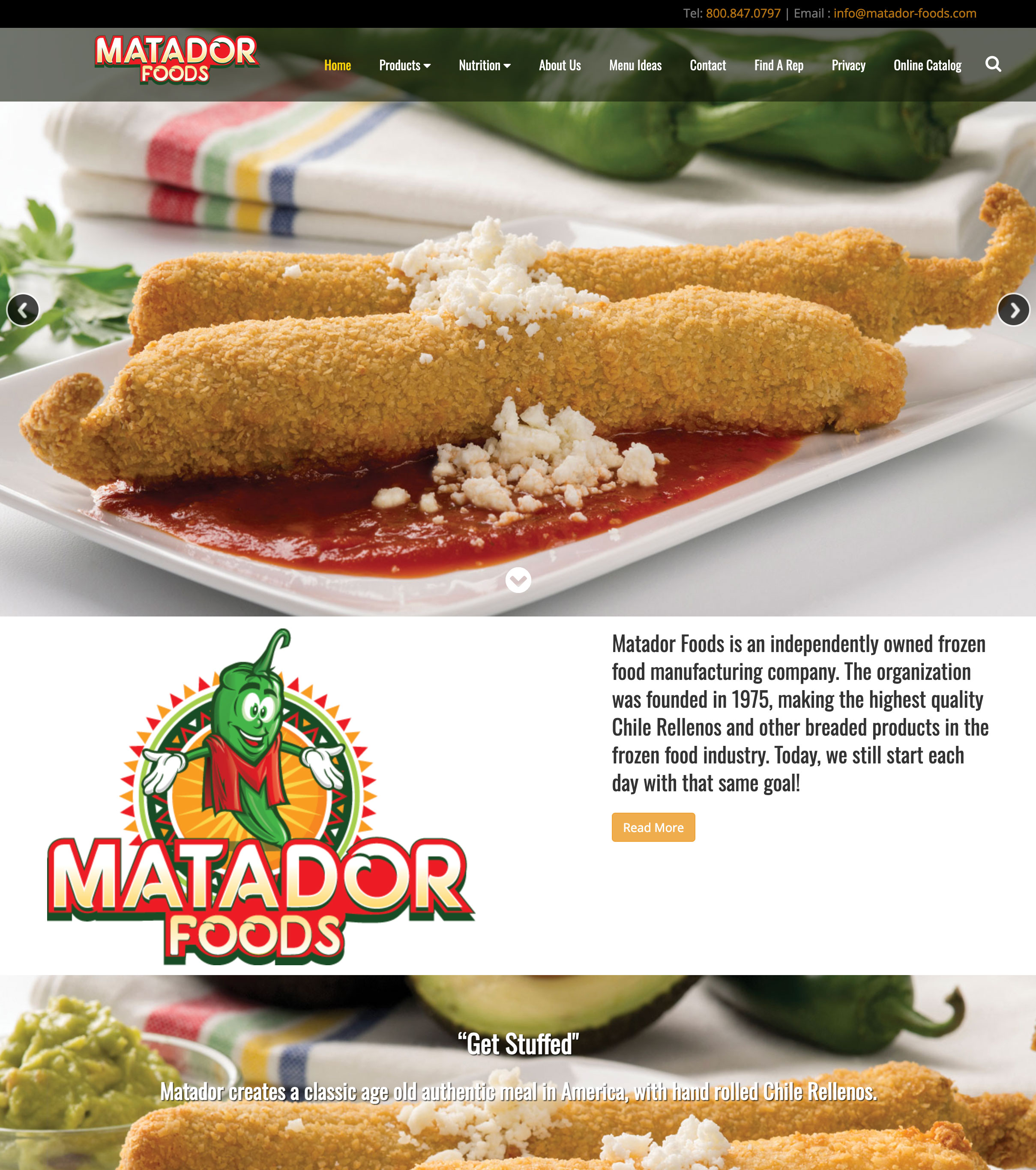Open Menu Ideas
1036x1170 pixels.
tap(635, 65)
